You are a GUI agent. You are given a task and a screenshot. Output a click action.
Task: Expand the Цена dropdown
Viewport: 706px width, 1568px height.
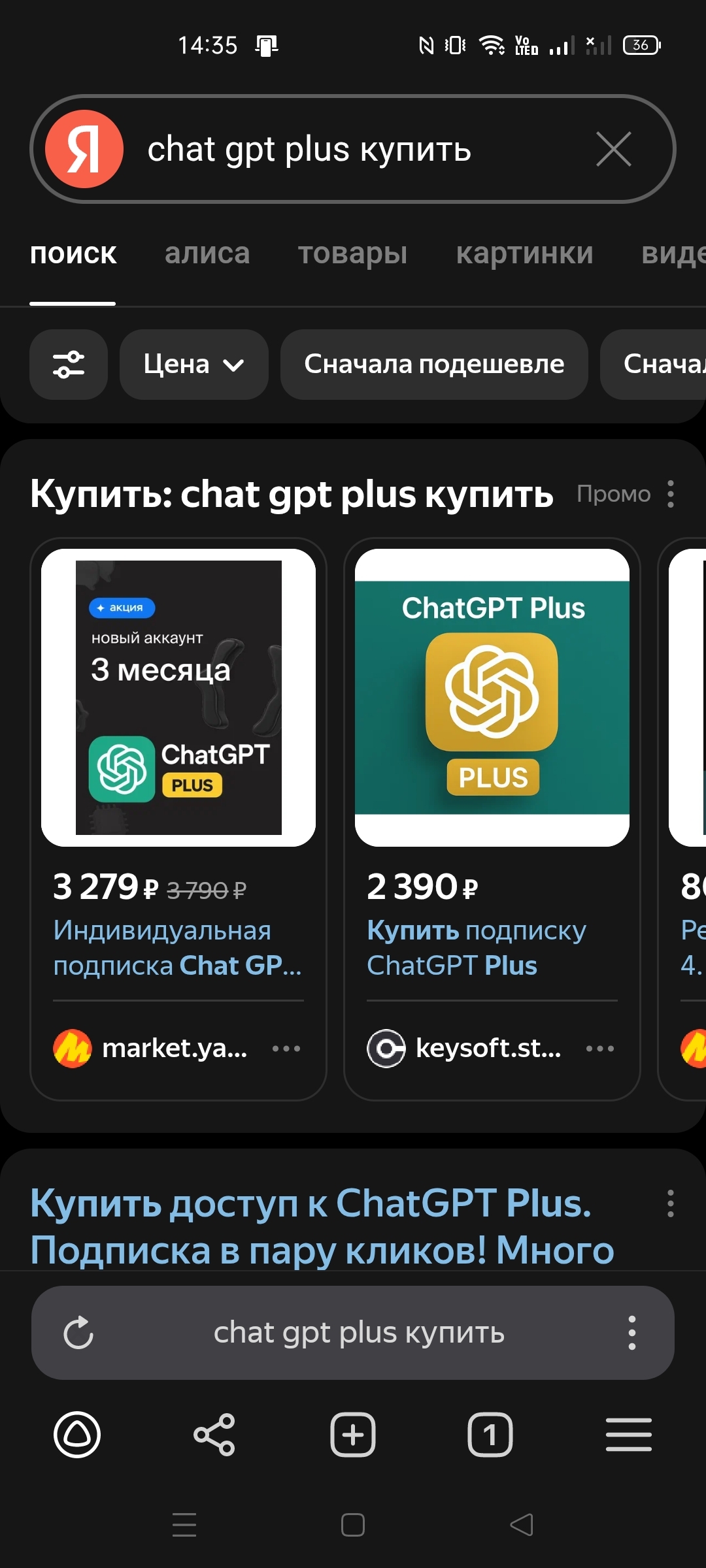[194, 364]
